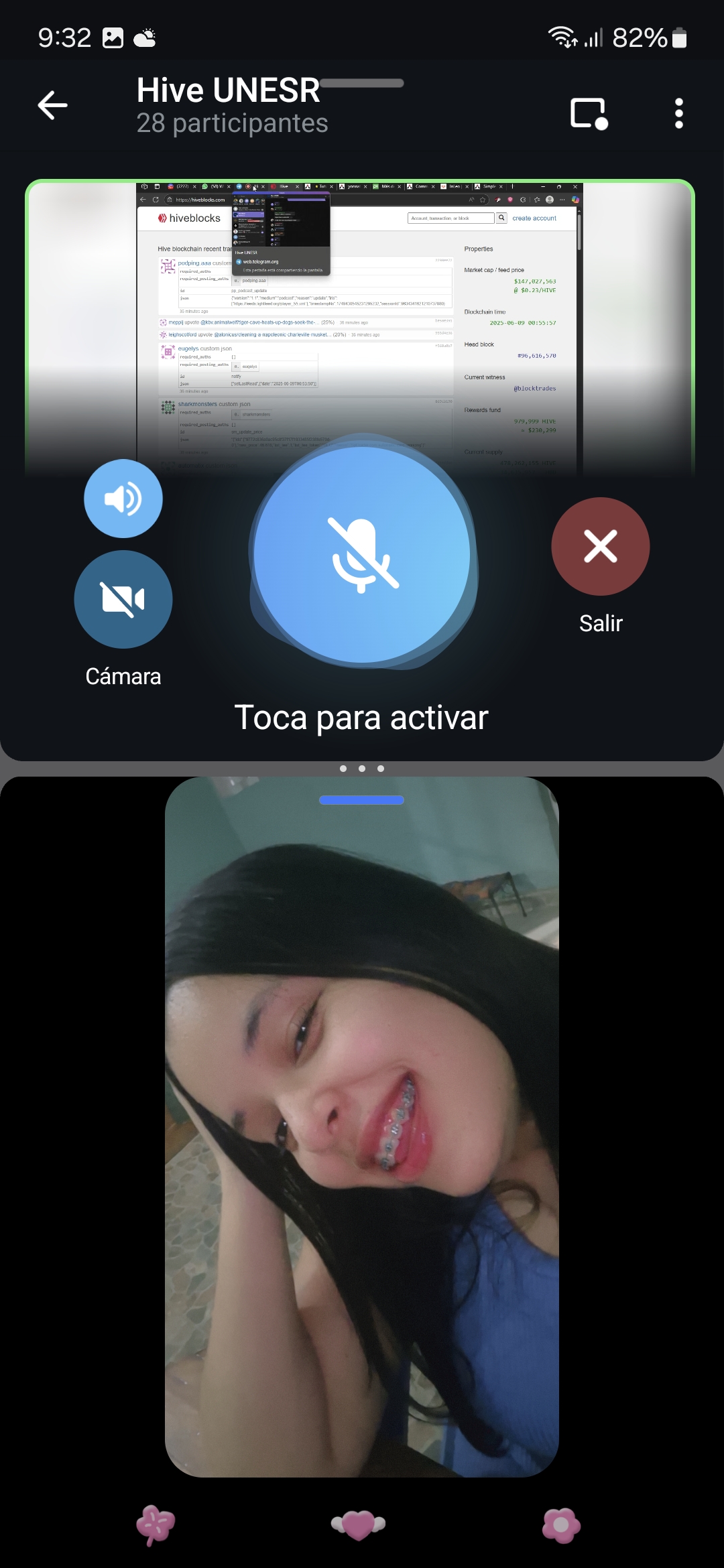Screen dimensions: 724x1568
Task: Tap the three-dot split-screen divider handle
Action: [362, 769]
